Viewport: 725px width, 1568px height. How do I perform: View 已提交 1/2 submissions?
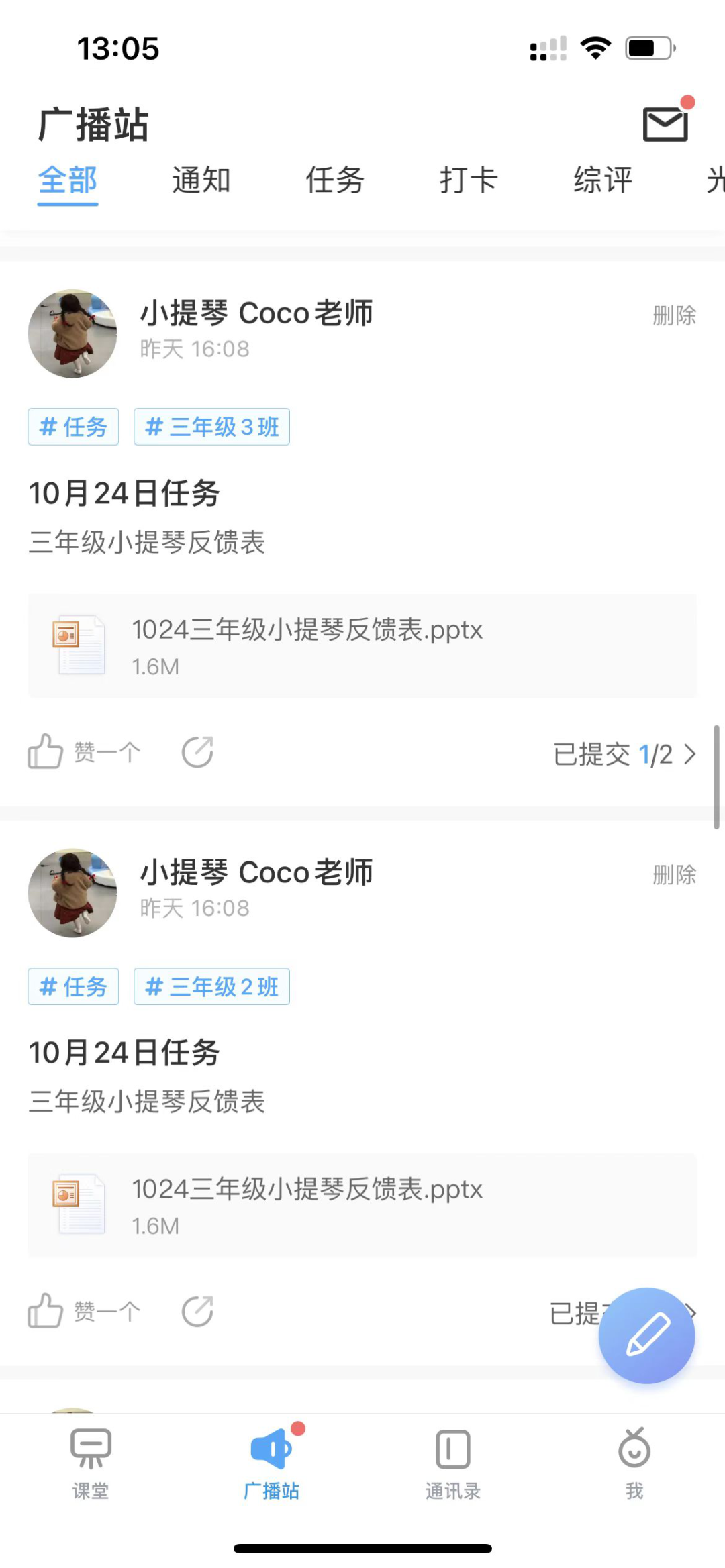624,755
